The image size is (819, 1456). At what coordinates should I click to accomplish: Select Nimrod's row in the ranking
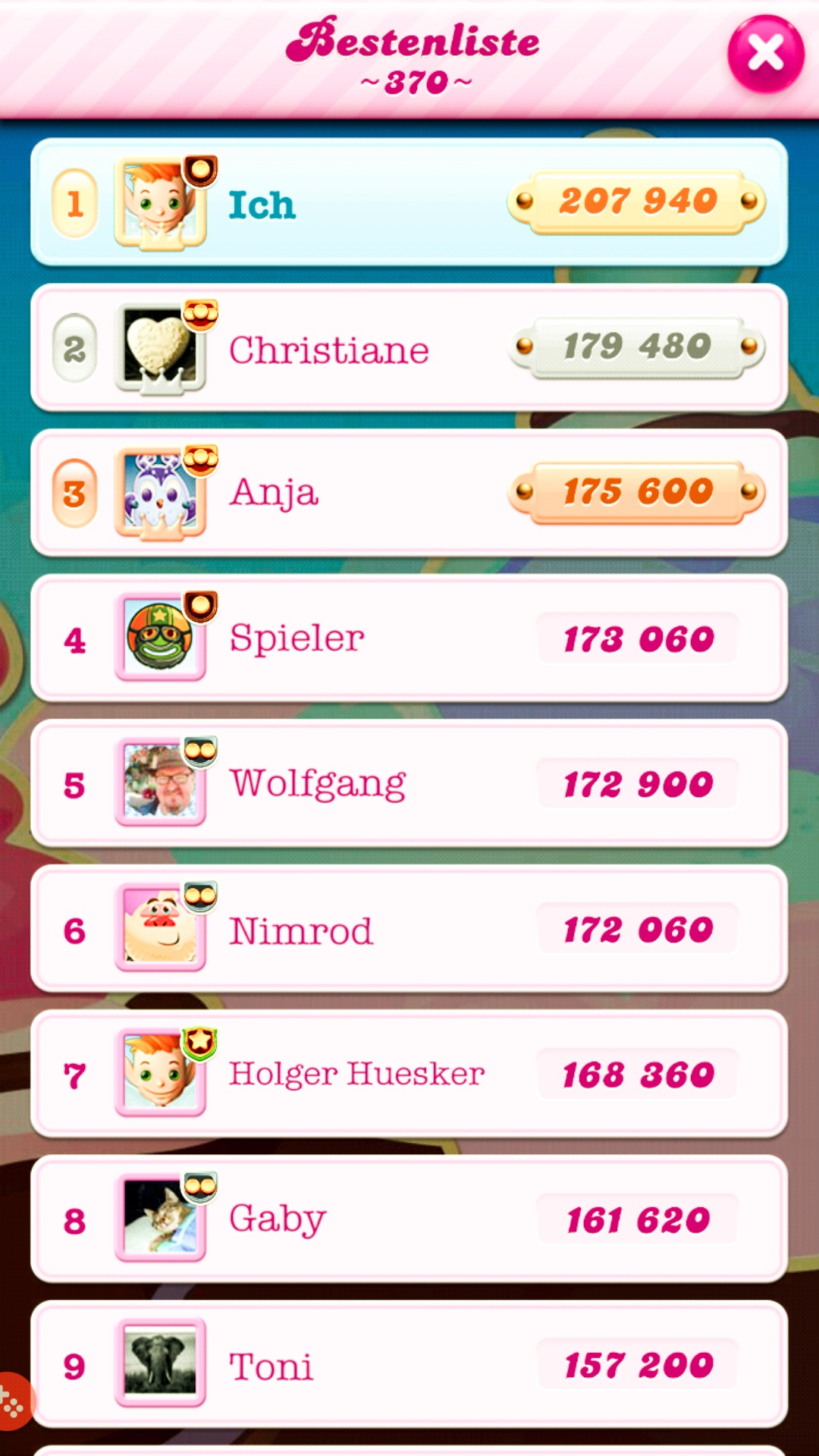coord(409,929)
